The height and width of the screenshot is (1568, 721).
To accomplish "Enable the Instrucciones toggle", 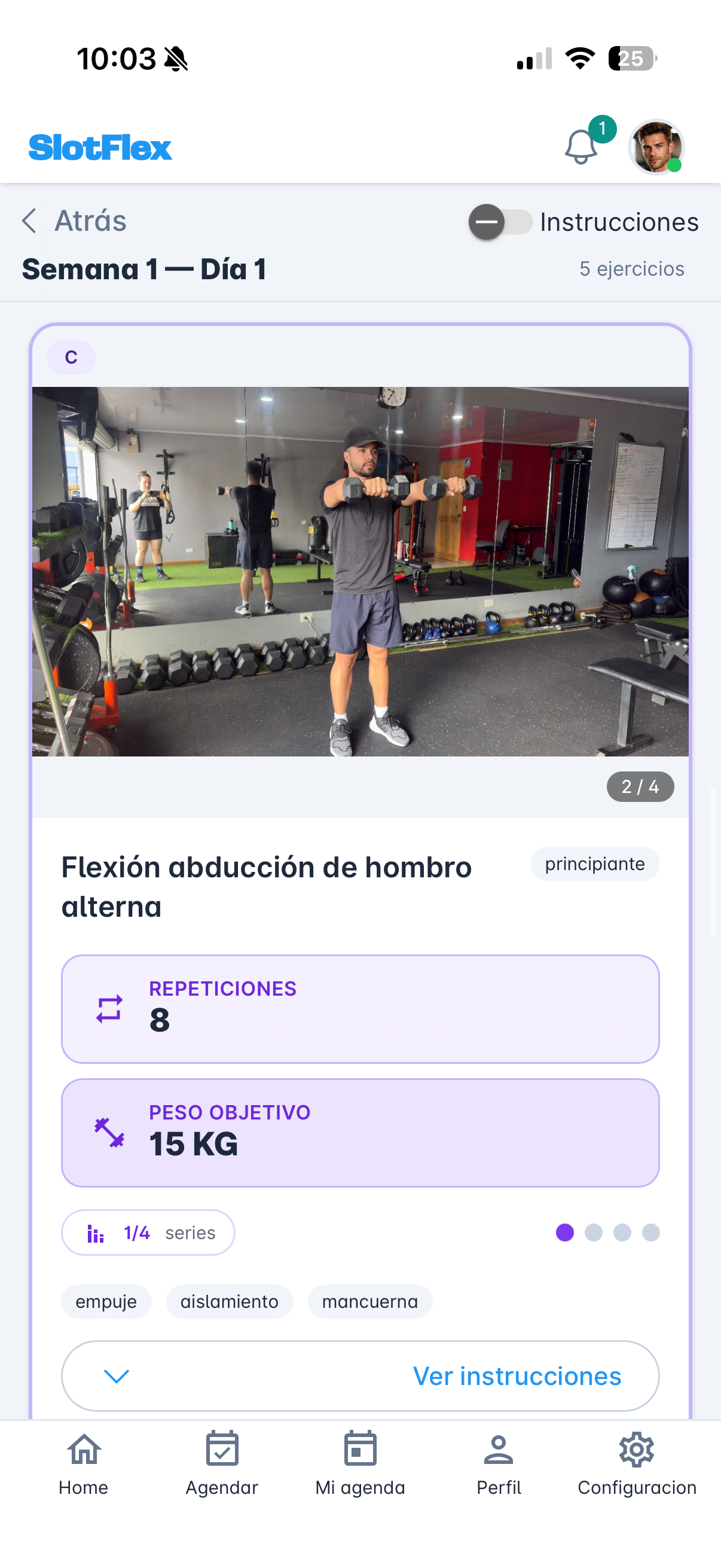I will tap(500, 222).
